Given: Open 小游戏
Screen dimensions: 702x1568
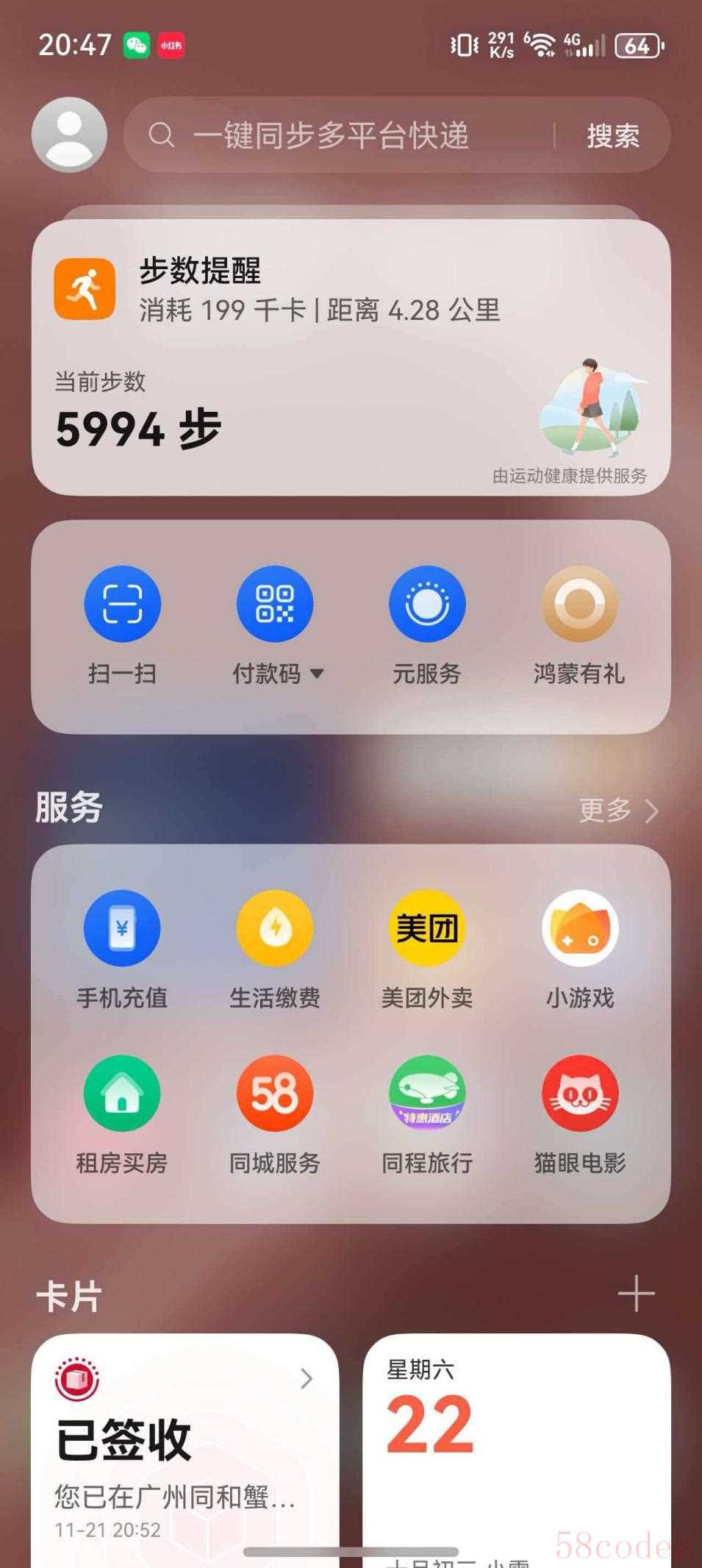Looking at the screenshot, I should [579, 929].
